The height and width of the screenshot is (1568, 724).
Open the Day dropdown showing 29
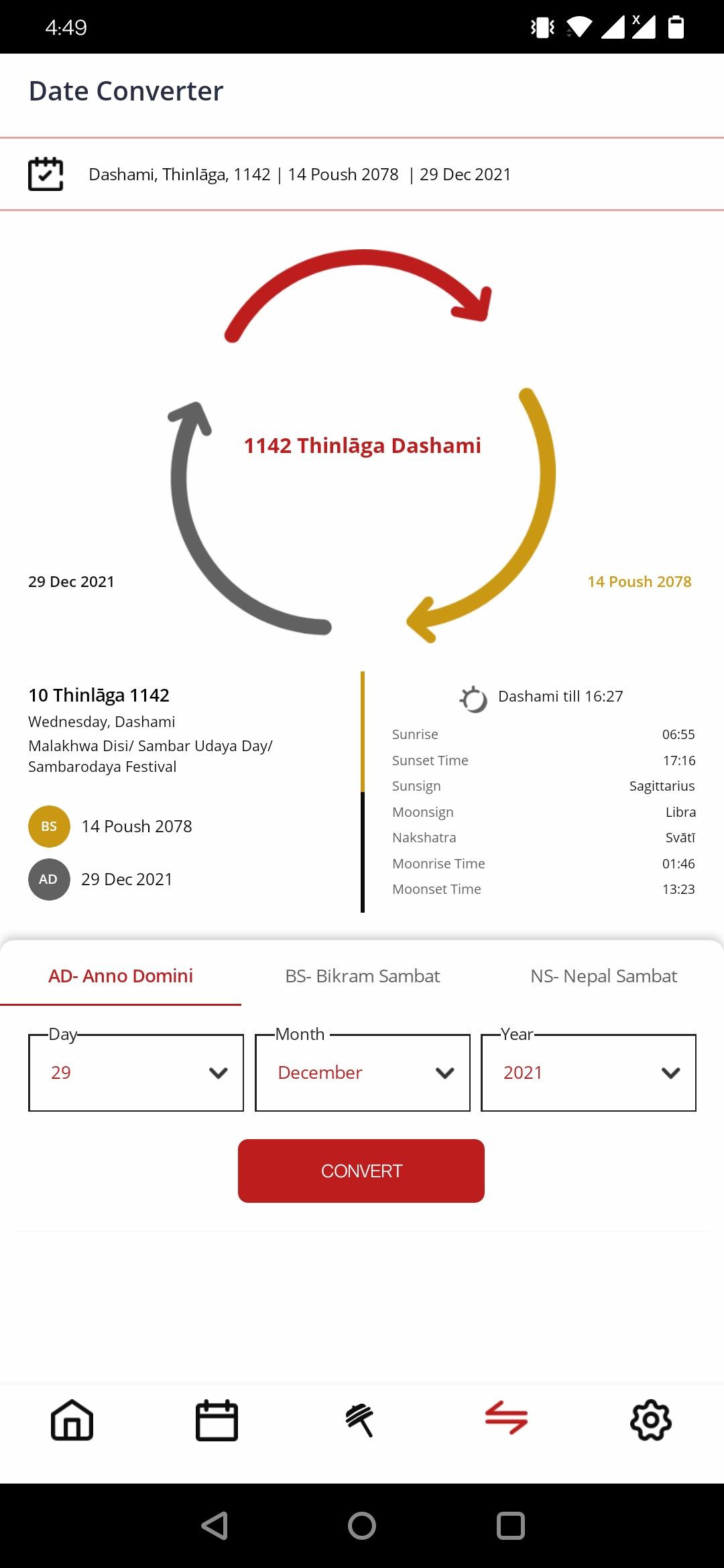point(136,1072)
